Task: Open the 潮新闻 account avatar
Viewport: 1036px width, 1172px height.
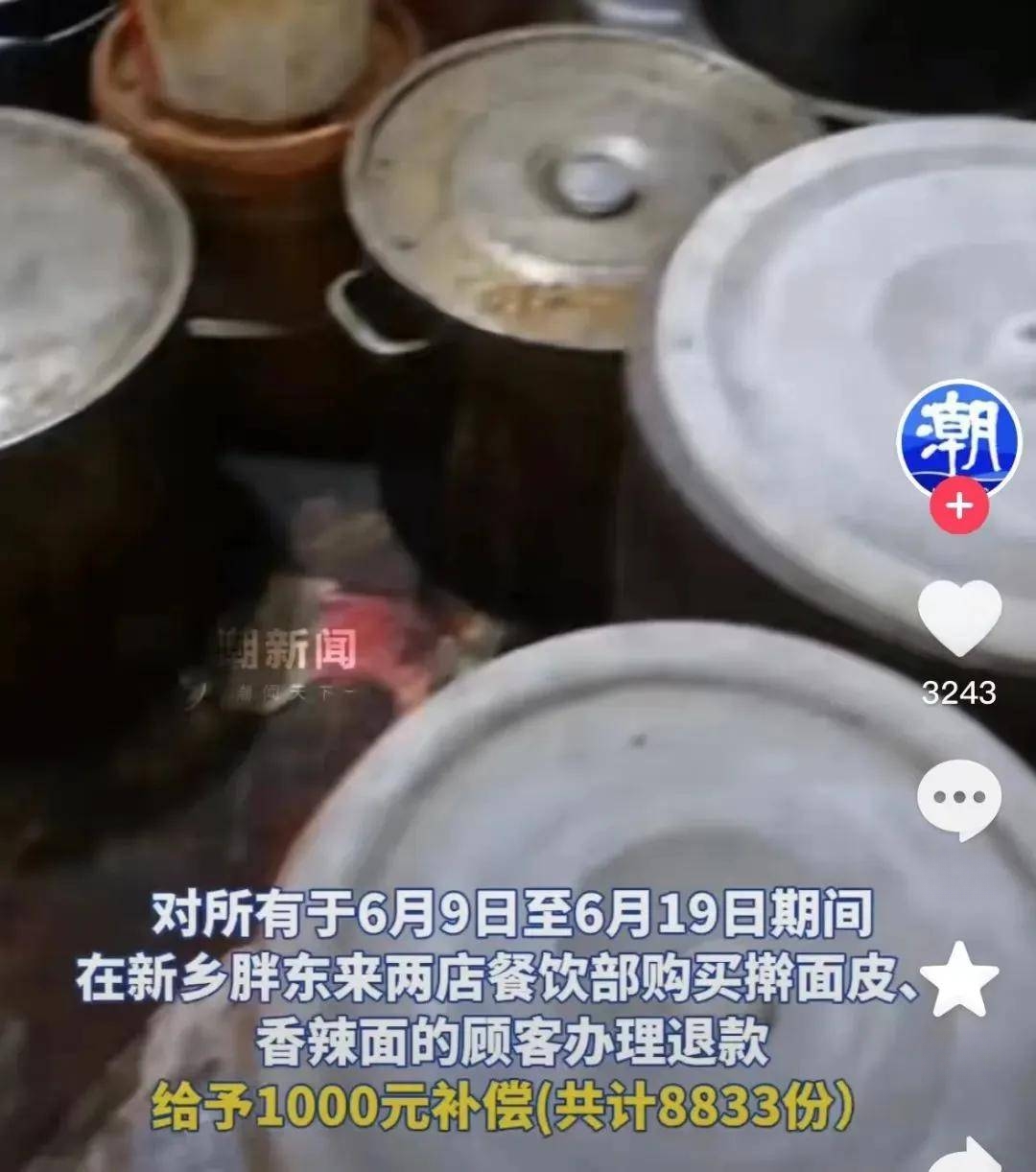Action: 958,435
